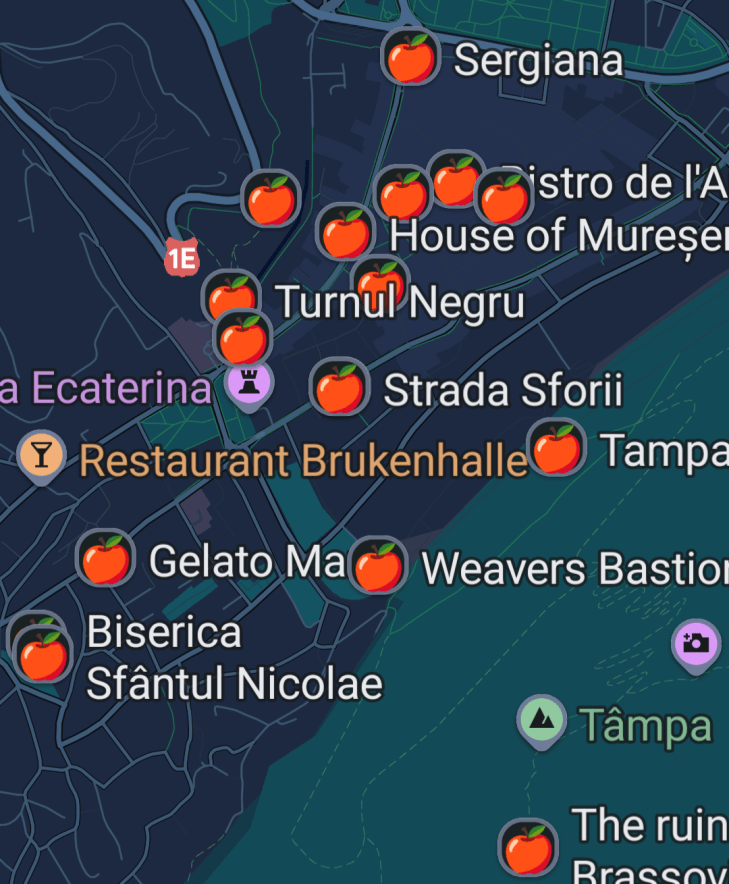Select the Tâmpa mountain peak marker
The width and height of the screenshot is (729, 884).
point(541,720)
